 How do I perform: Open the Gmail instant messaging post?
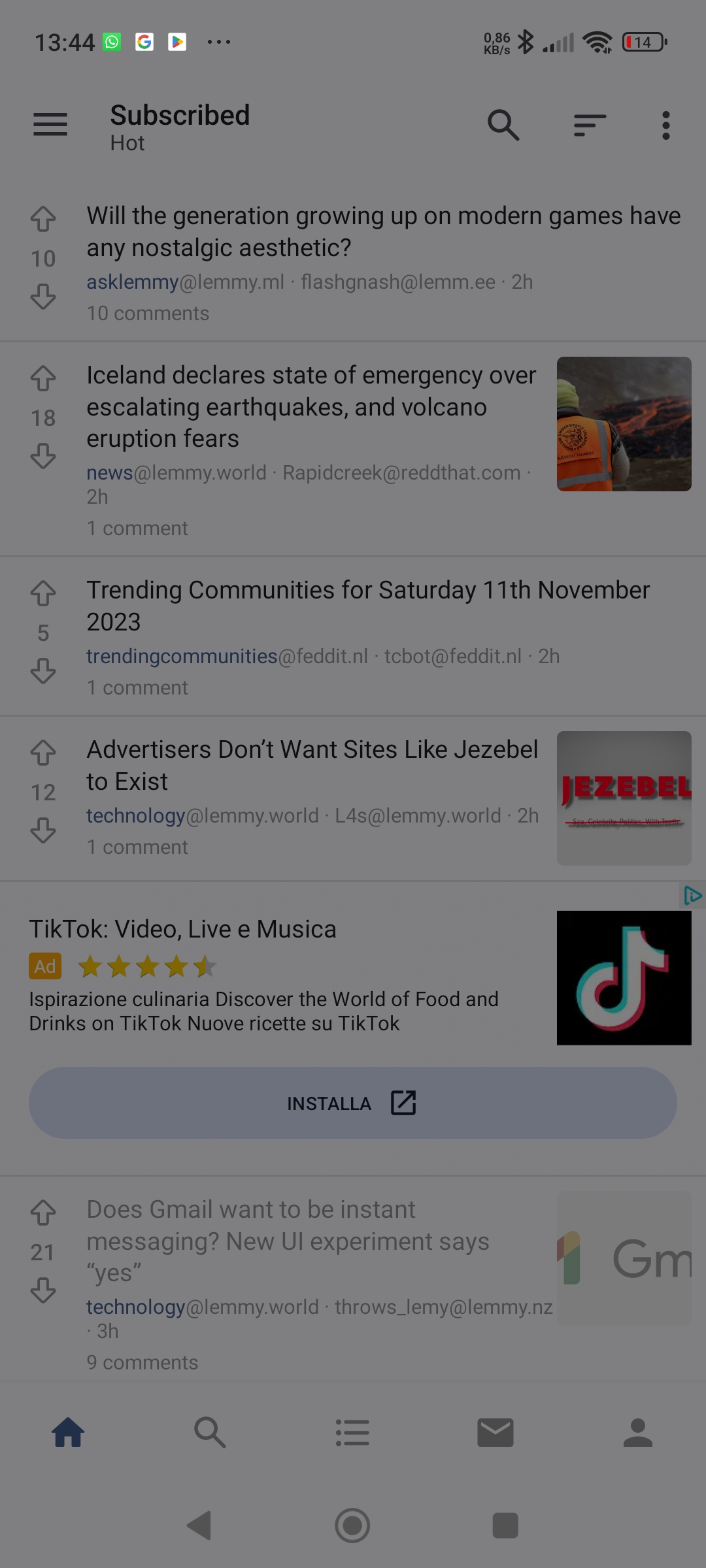[288, 1241]
